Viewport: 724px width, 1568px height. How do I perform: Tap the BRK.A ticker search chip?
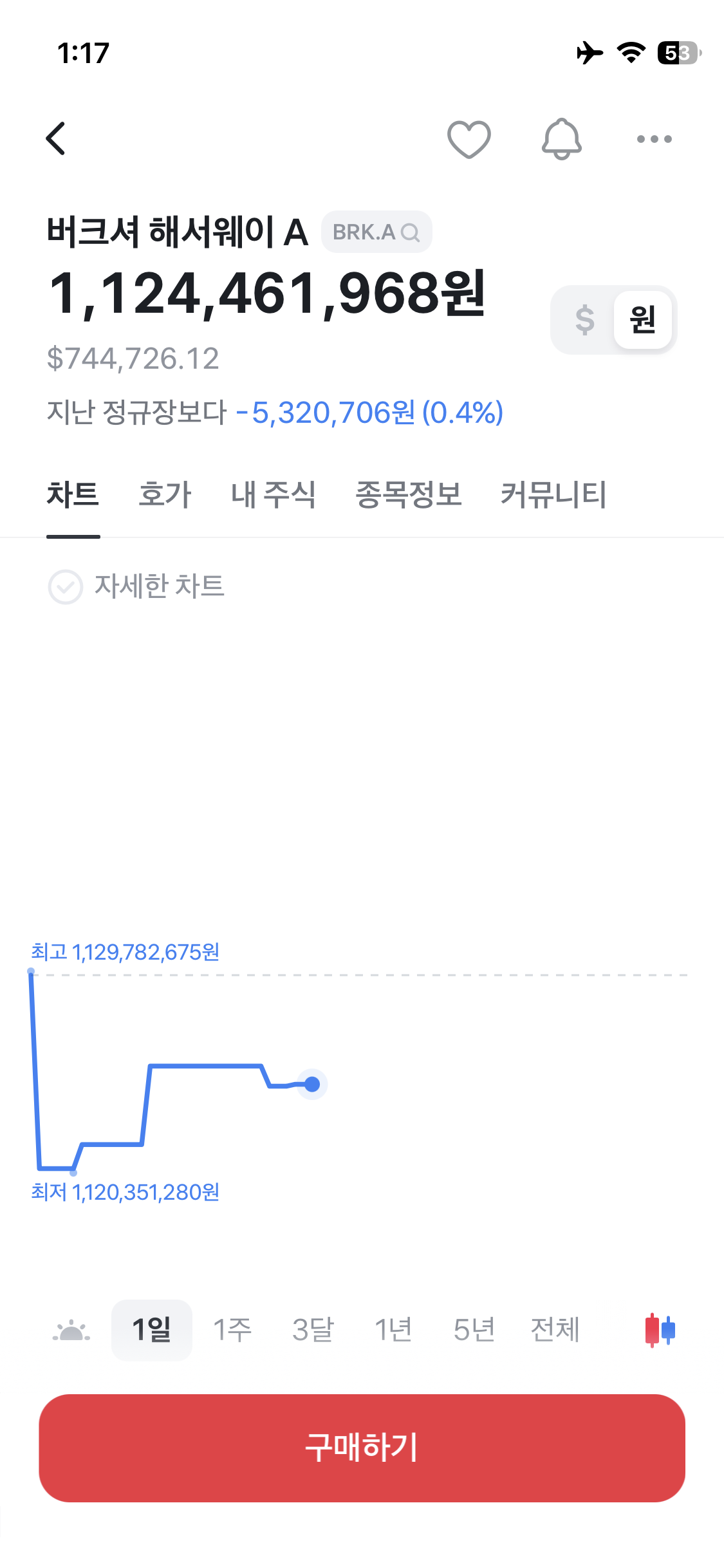tap(376, 232)
